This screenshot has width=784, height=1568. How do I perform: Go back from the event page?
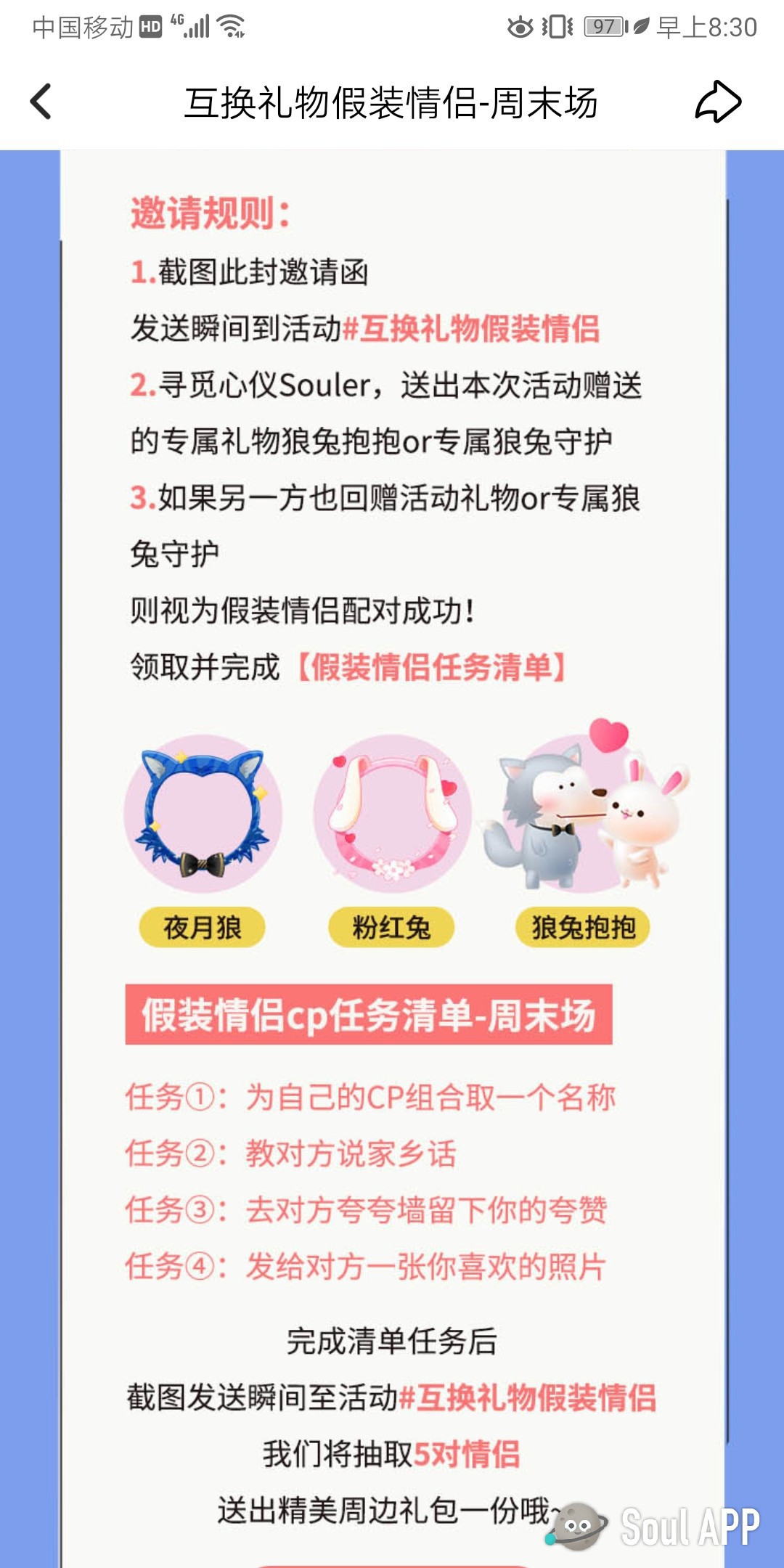coord(41,102)
